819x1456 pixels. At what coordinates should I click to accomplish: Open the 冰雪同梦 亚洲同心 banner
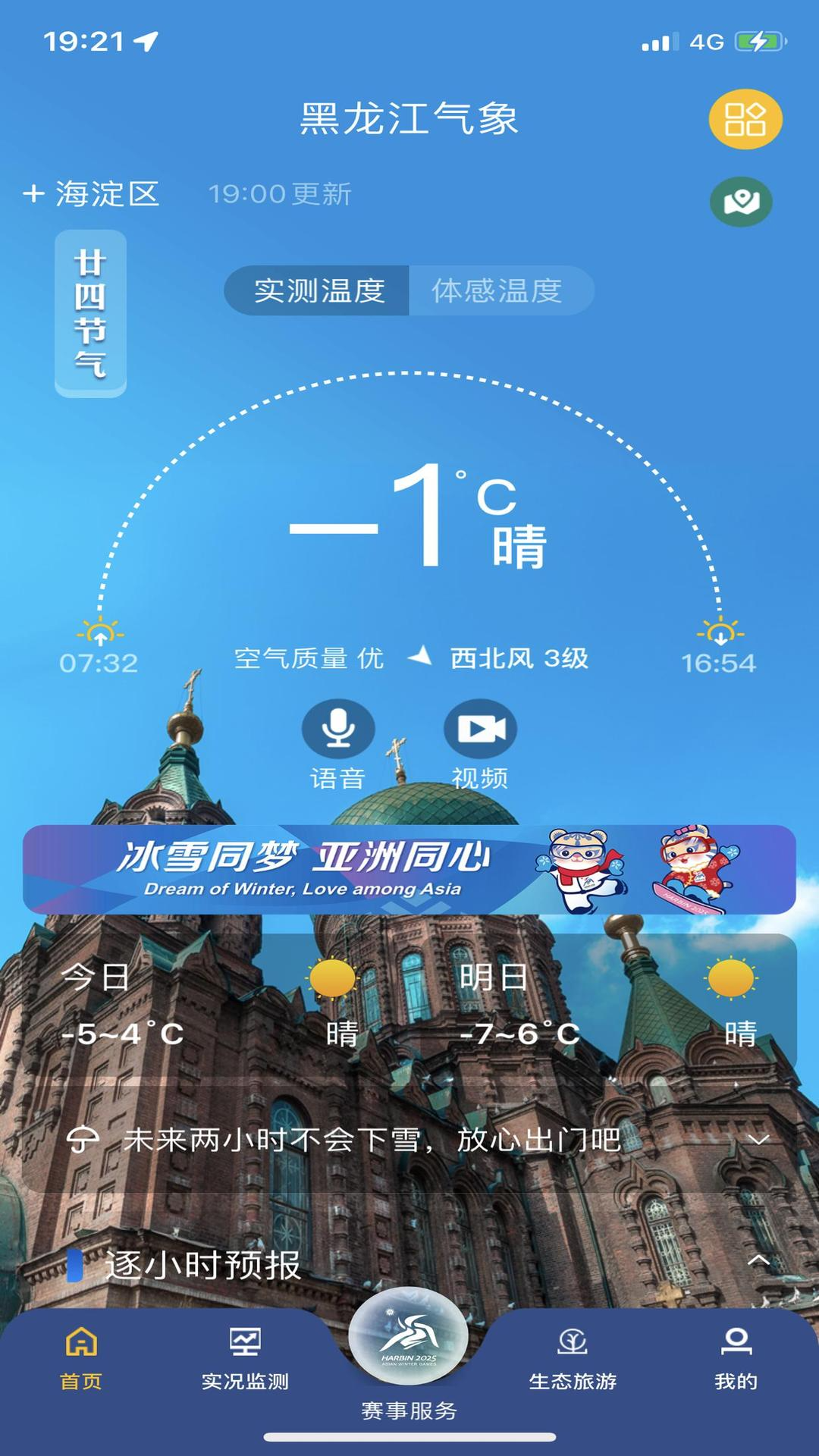(x=409, y=869)
